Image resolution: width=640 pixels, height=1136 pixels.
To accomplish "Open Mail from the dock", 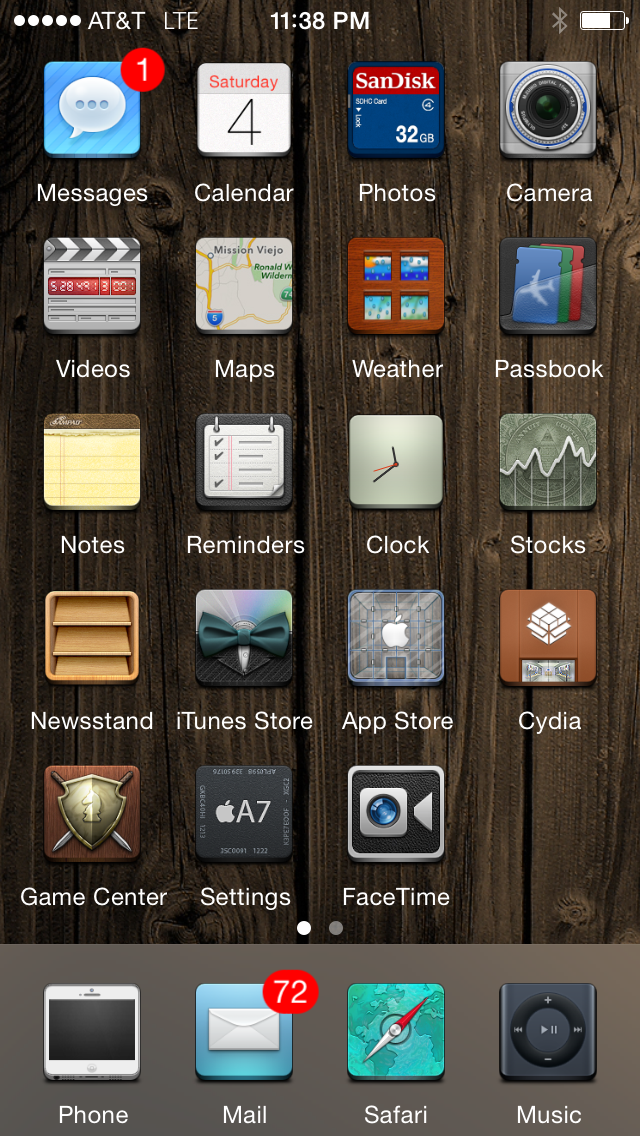I will 244,1031.
